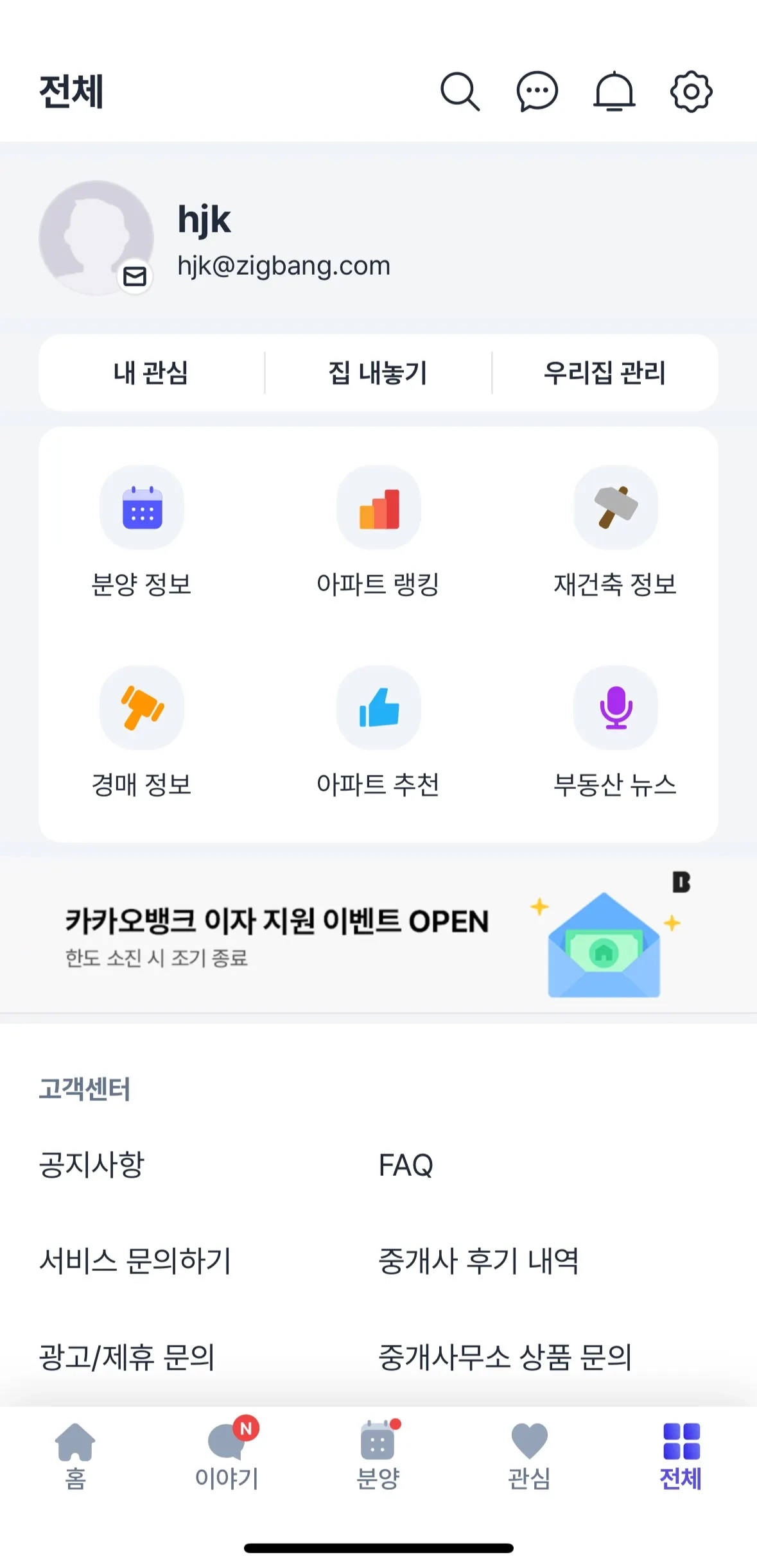
Task: Switch to the 이야기 tab
Action: tap(227, 1456)
